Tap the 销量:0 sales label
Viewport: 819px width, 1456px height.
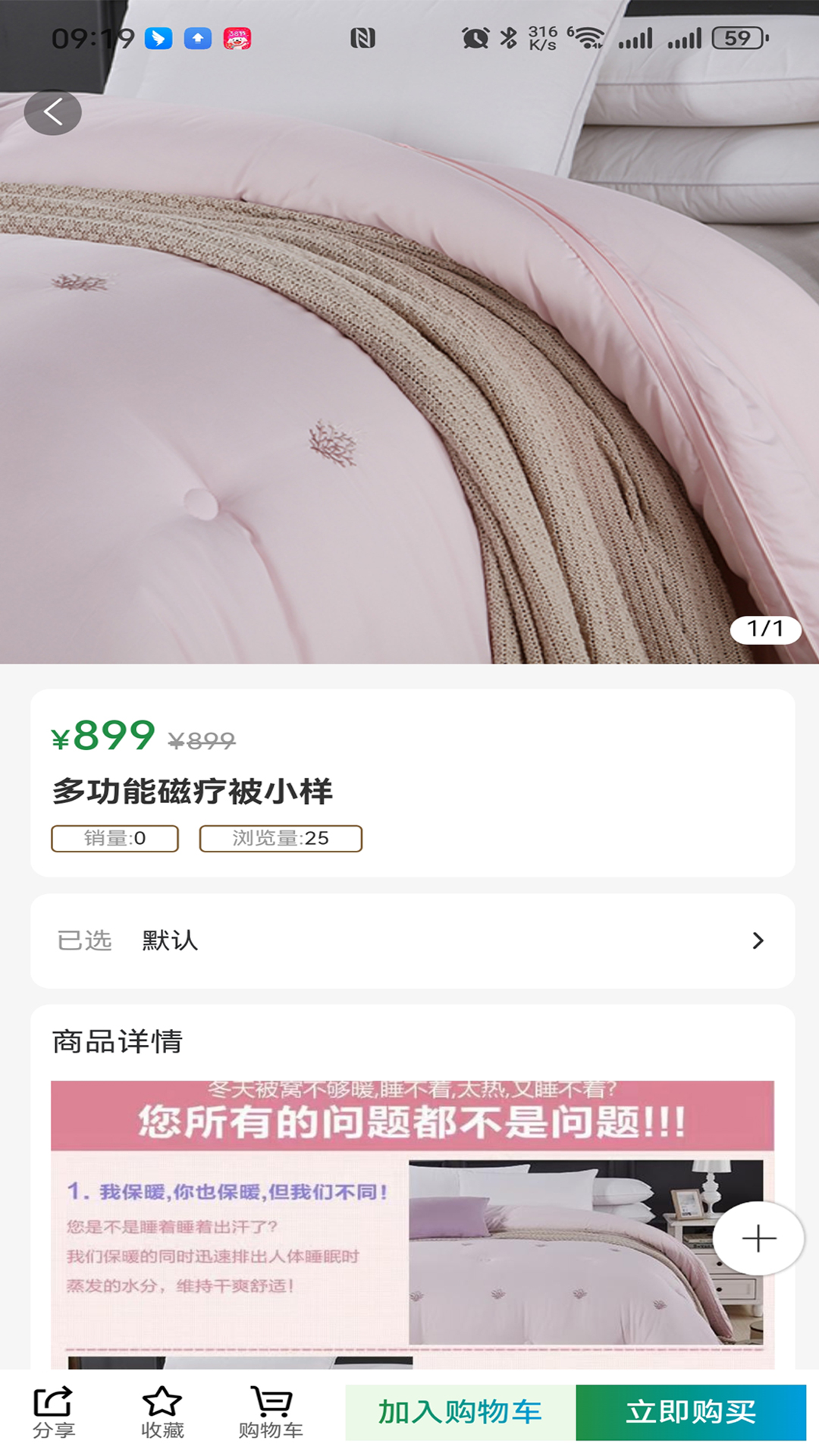(115, 839)
